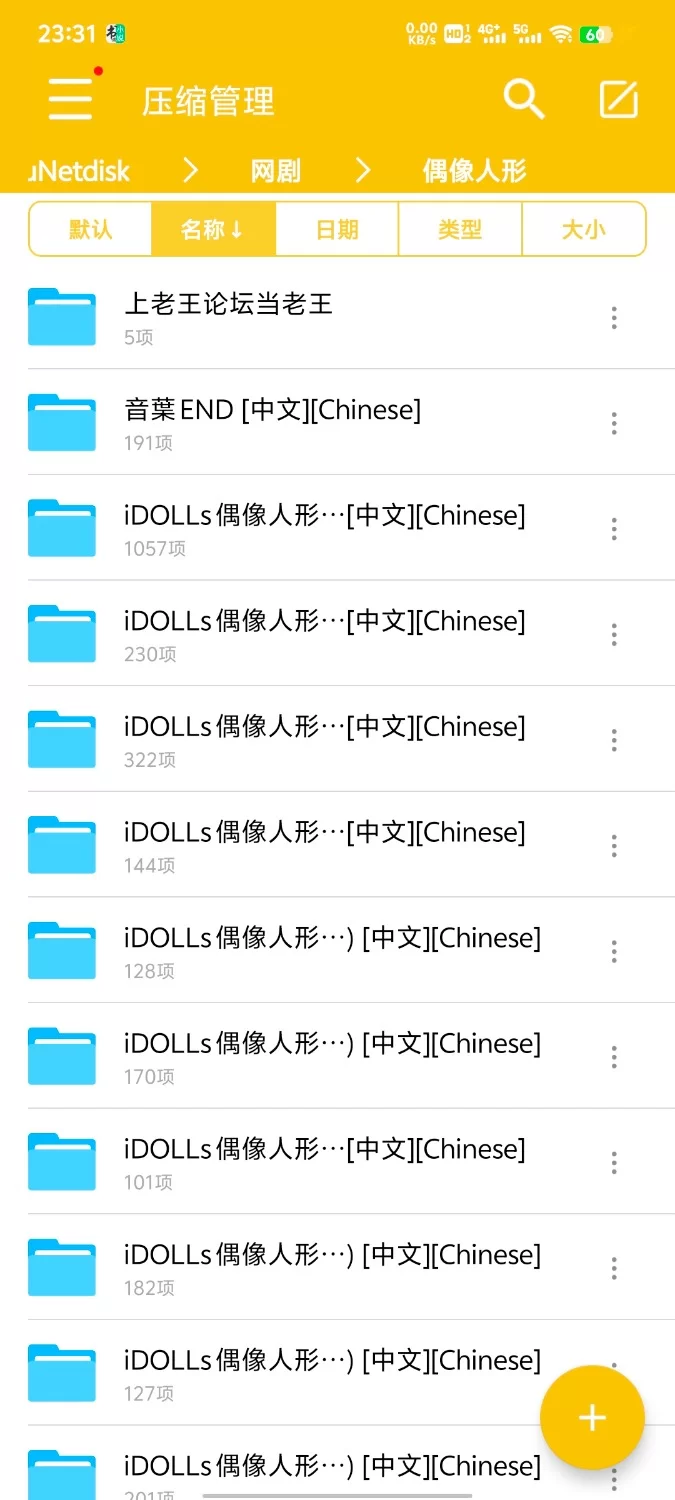Tap the floating plus button
Screen dimensions: 675x1500
click(592, 1417)
